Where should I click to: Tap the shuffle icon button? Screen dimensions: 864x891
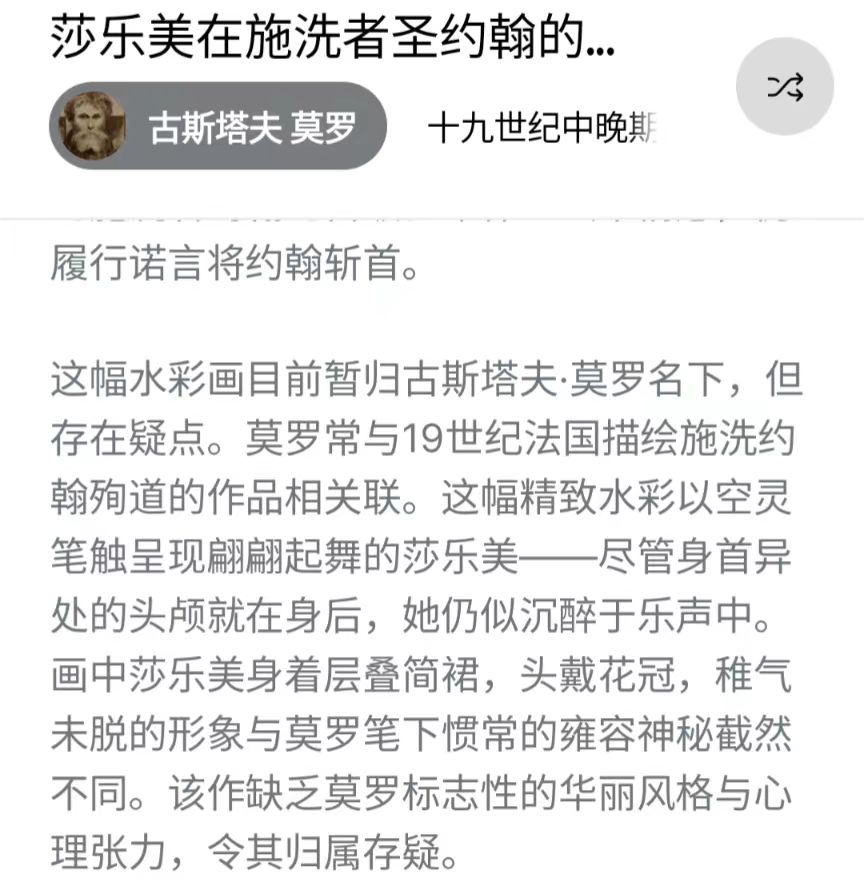tap(785, 88)
